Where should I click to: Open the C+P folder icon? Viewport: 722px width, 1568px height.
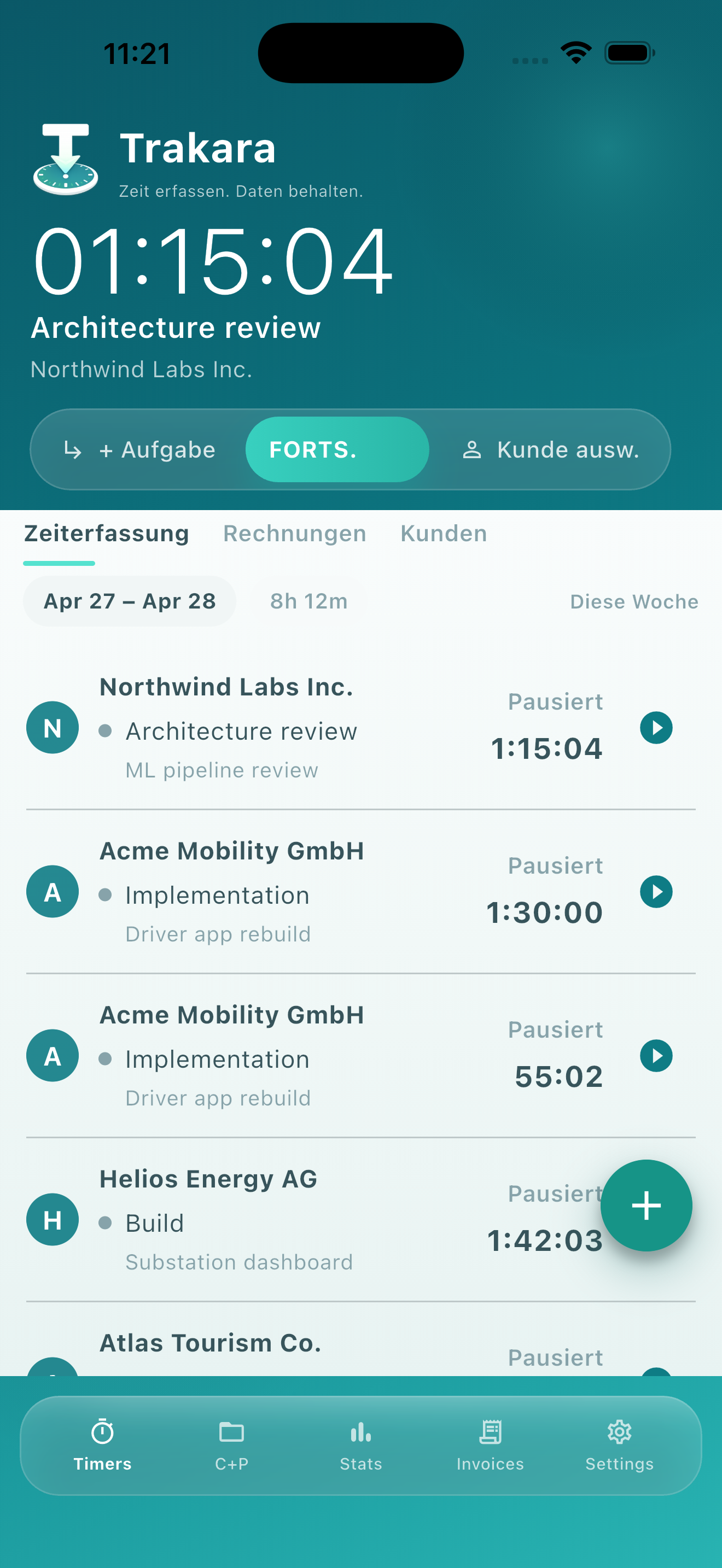[x=231, y=1432]
